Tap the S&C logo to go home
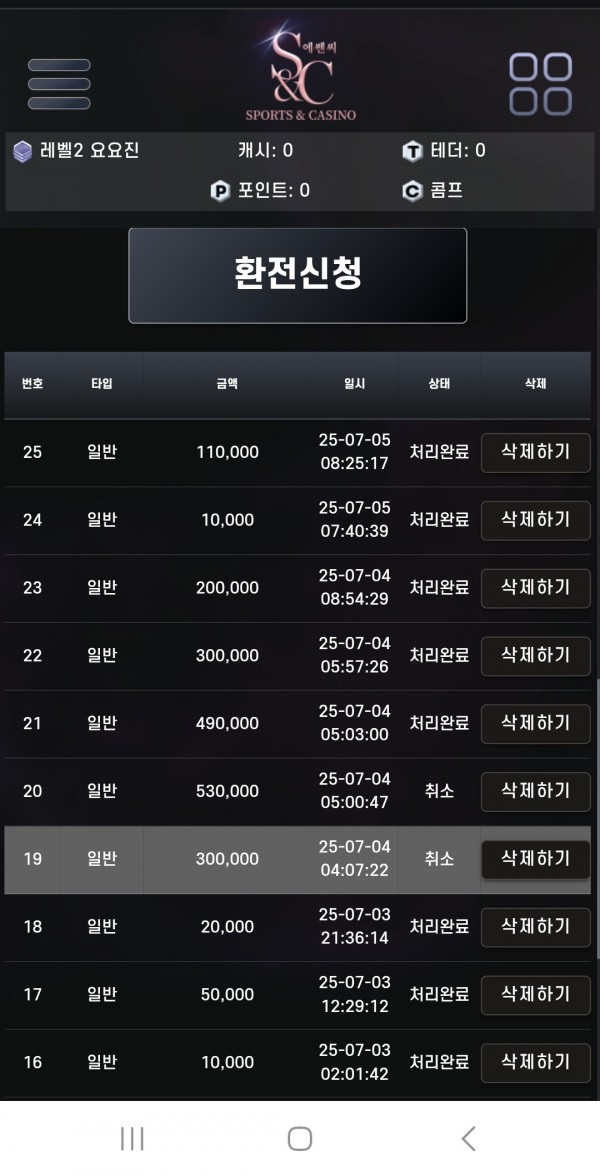The width and height of the screenshot is (600, 1176). [300, 75]
